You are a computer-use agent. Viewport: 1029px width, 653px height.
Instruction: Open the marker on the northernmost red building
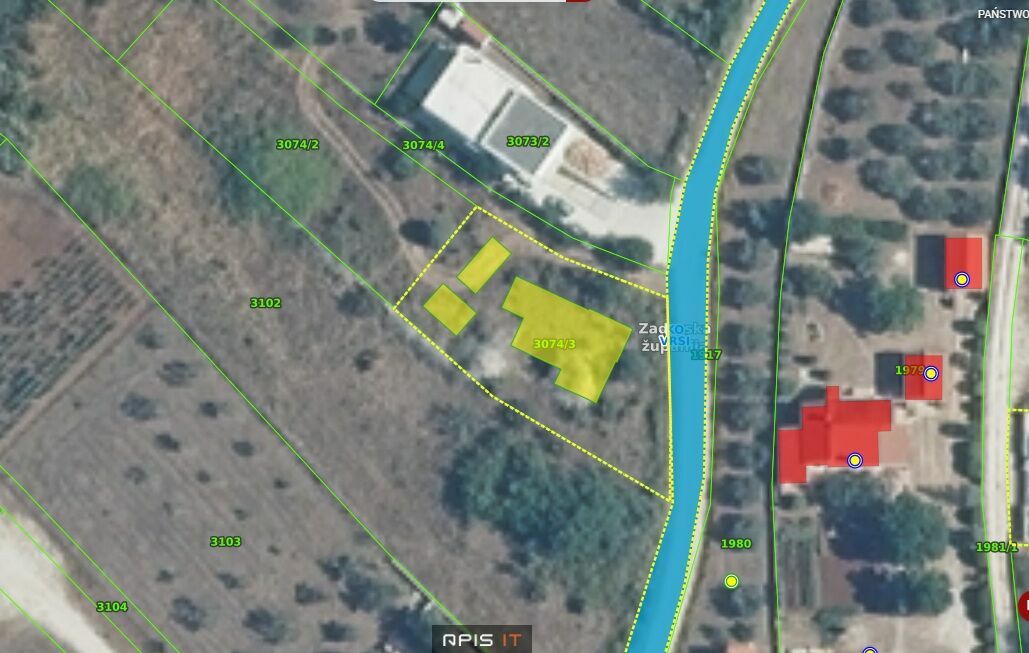962,279
